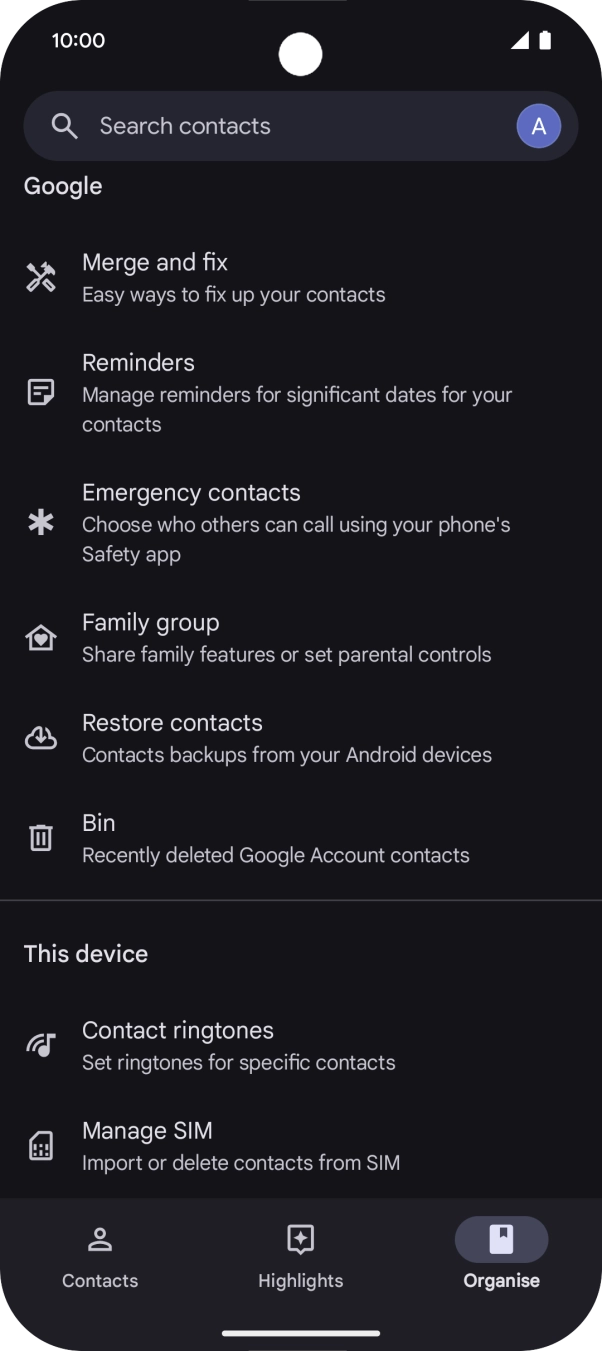The width and height of the screenshot is (602, 1351).
Task: Choose Restore contacts
Action: 300,737
